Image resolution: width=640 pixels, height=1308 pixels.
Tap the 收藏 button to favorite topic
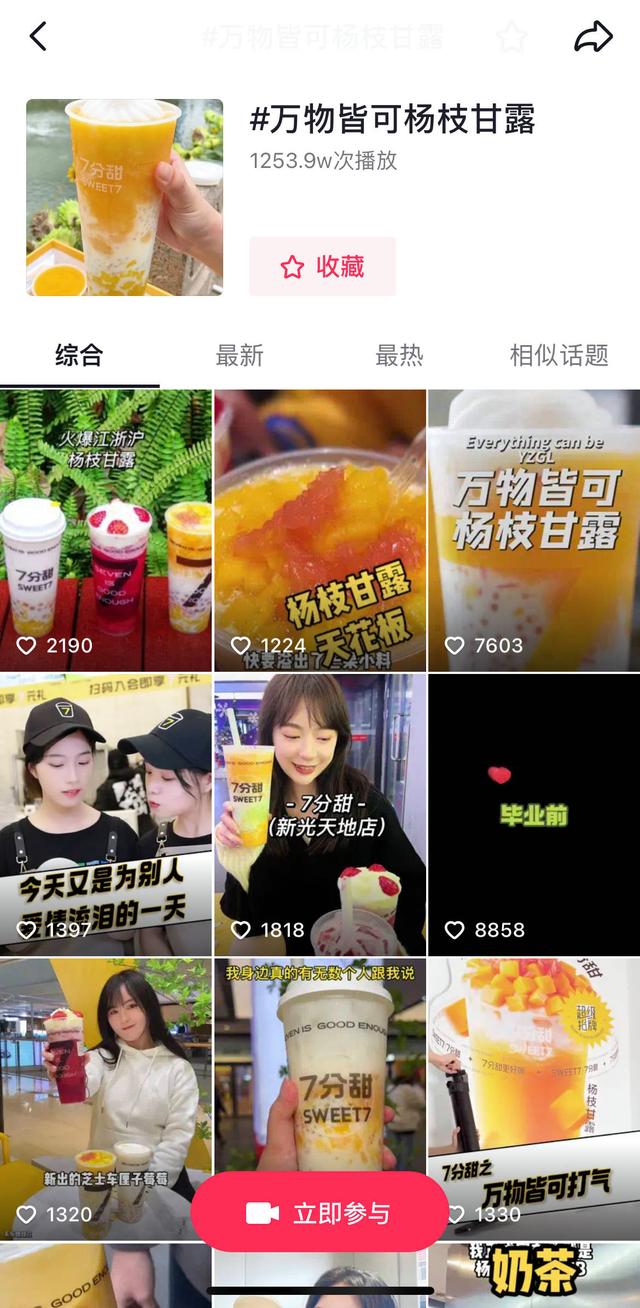pos(322,267)
